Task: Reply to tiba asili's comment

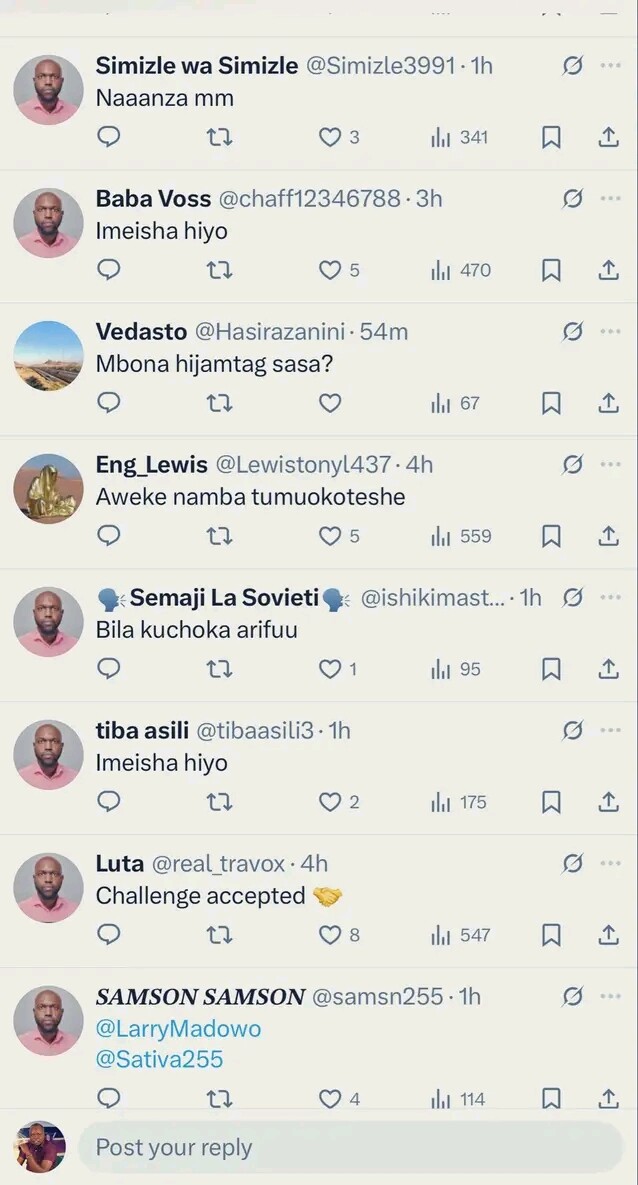Action: tap(110, 802)
